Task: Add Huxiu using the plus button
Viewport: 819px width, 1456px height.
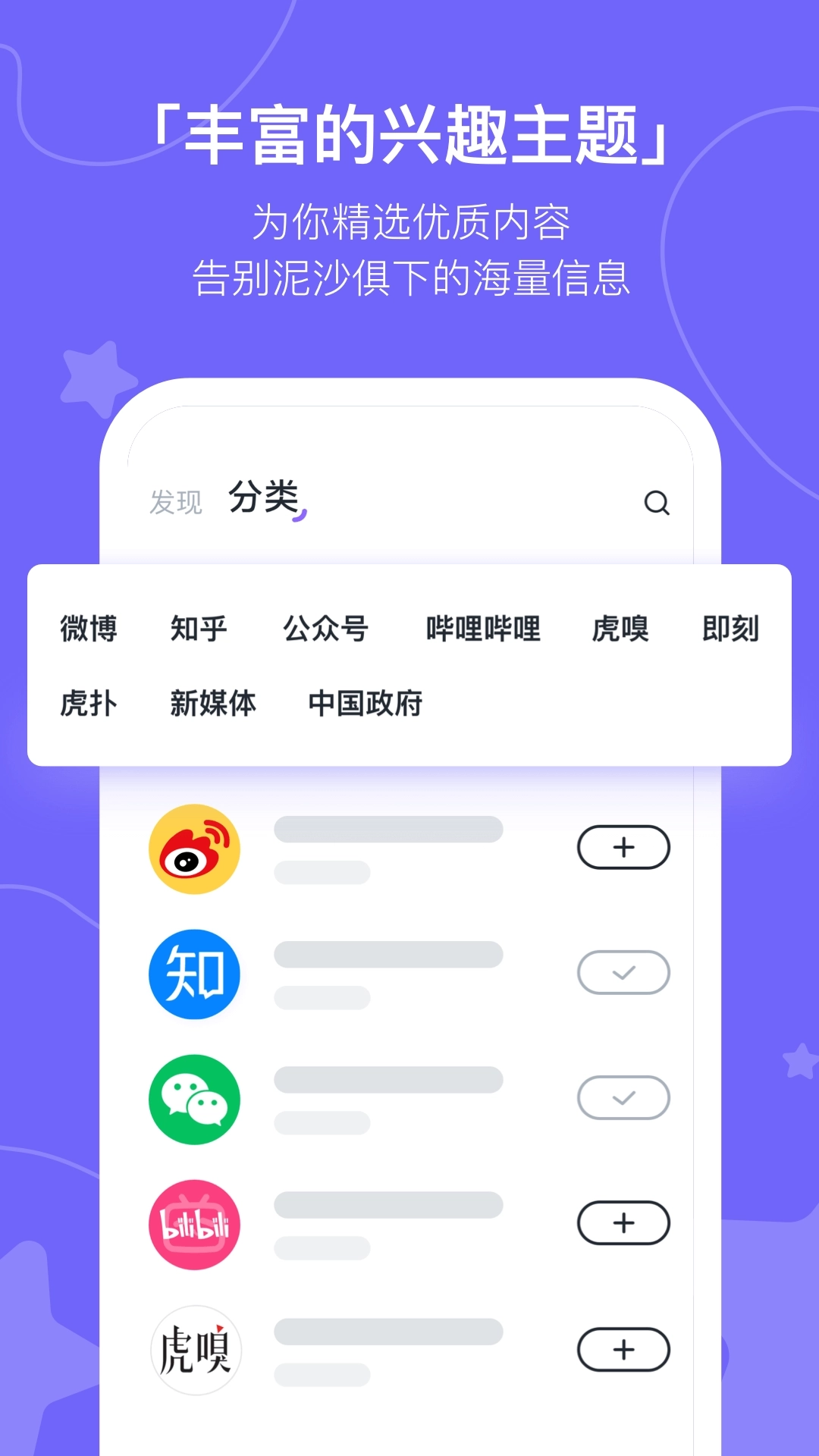Action: point(623,1350)
